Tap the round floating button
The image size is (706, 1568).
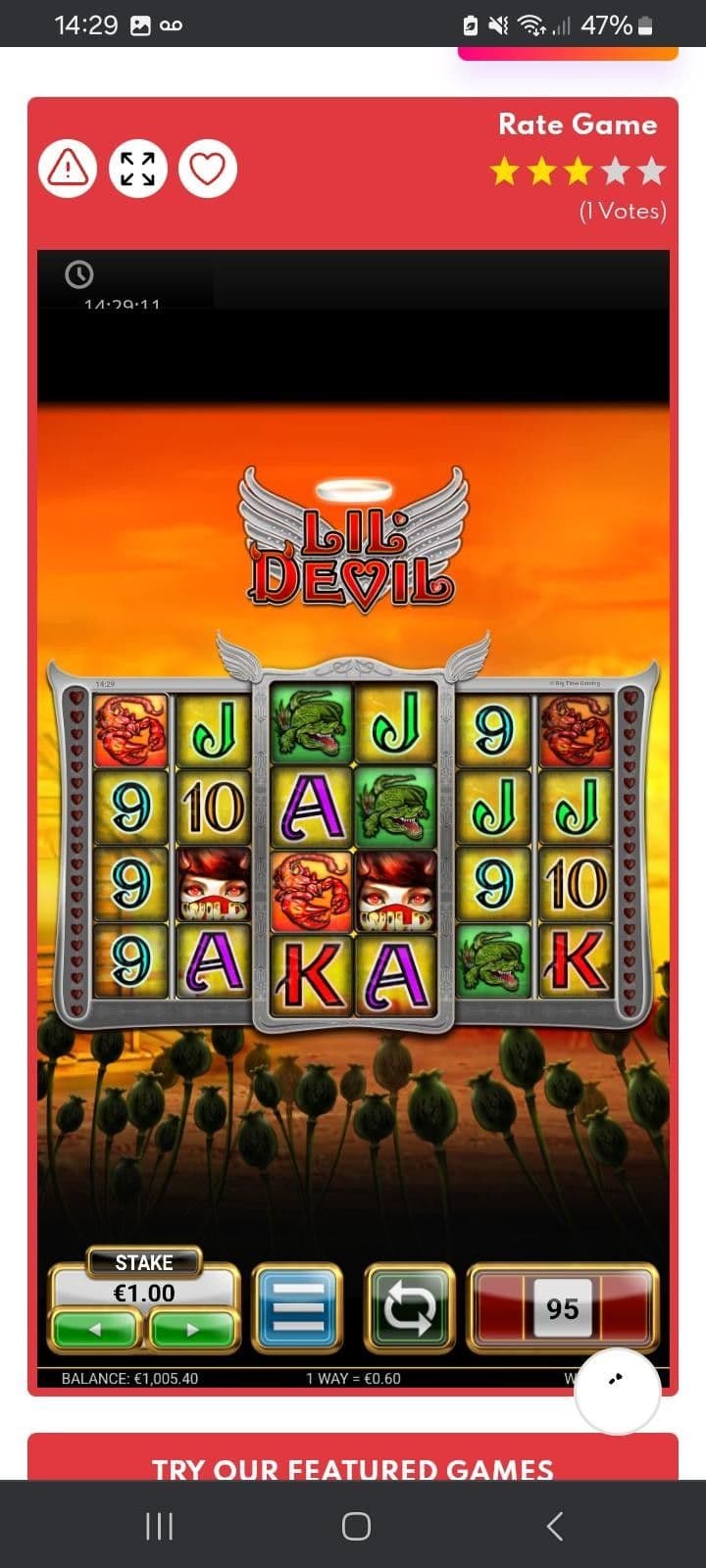(617, 1392)
